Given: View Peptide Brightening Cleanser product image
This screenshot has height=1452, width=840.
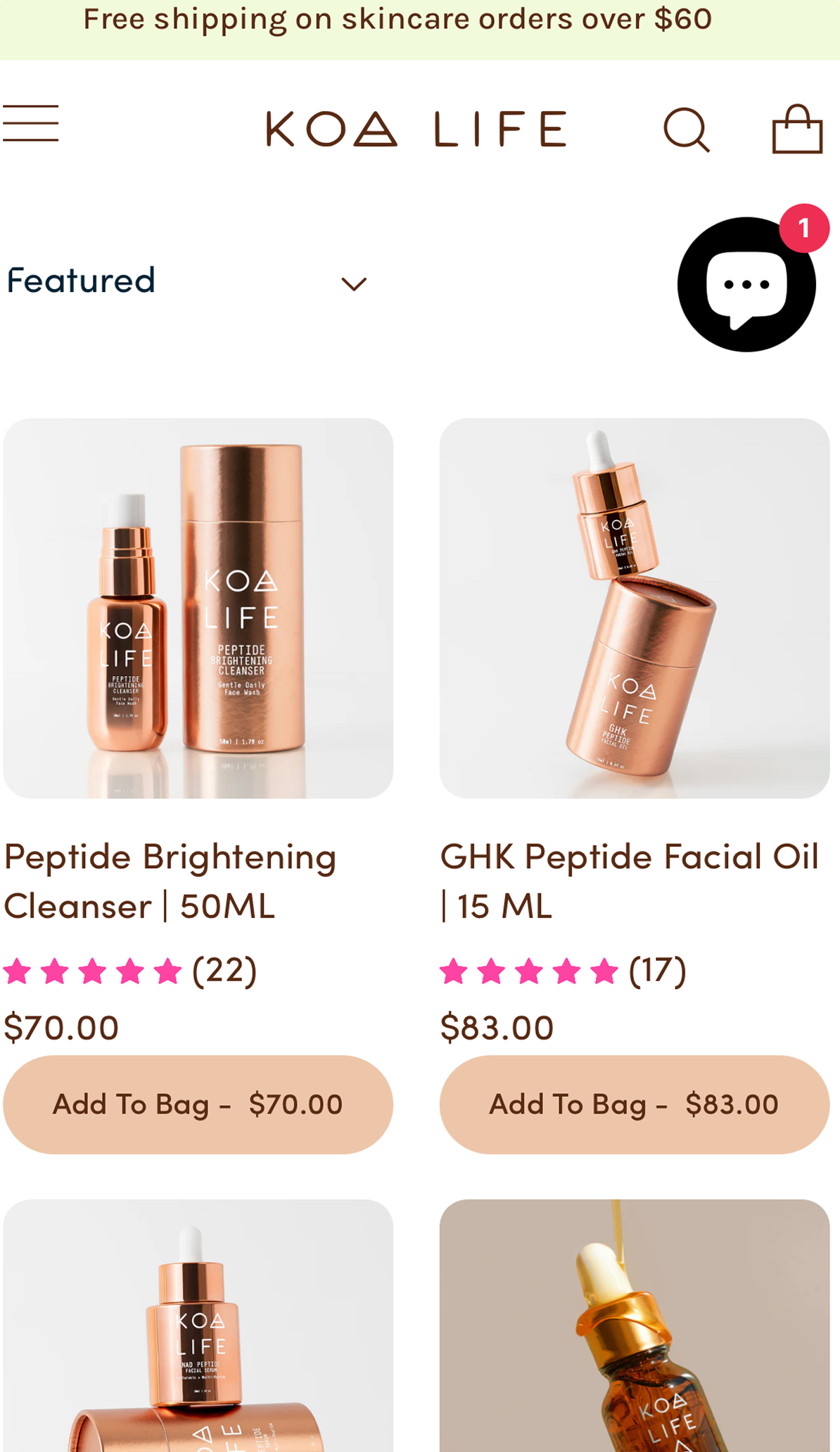Looking at the screenshot, I should point(198,608).
